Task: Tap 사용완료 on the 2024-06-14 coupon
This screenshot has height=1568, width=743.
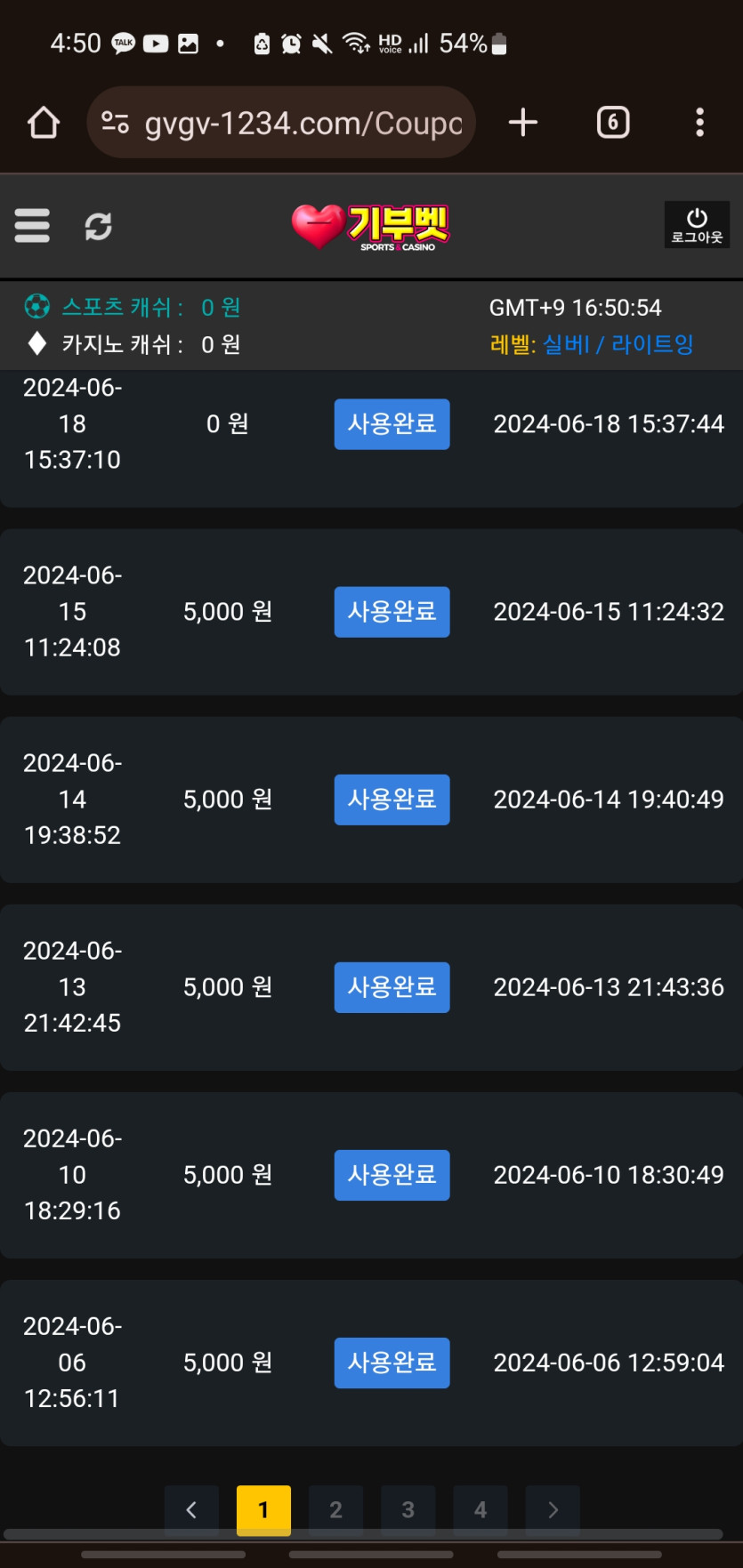Action: pos(392,800)
